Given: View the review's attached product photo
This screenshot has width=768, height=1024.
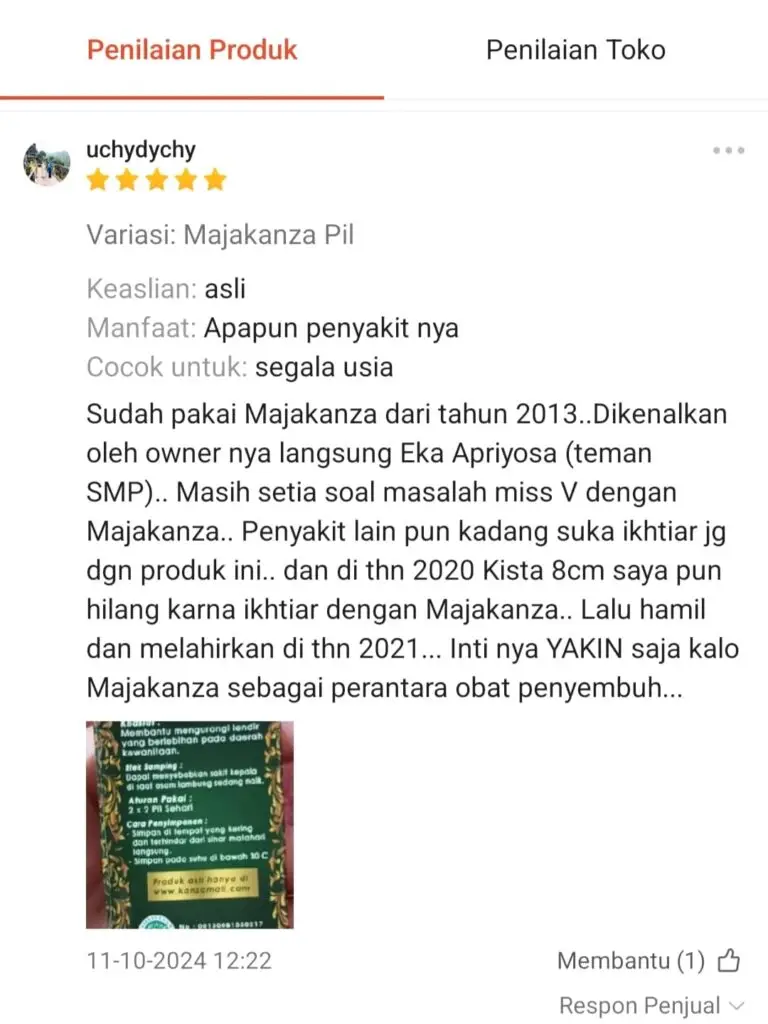Looking at the screenshot, I should (190, 825).
